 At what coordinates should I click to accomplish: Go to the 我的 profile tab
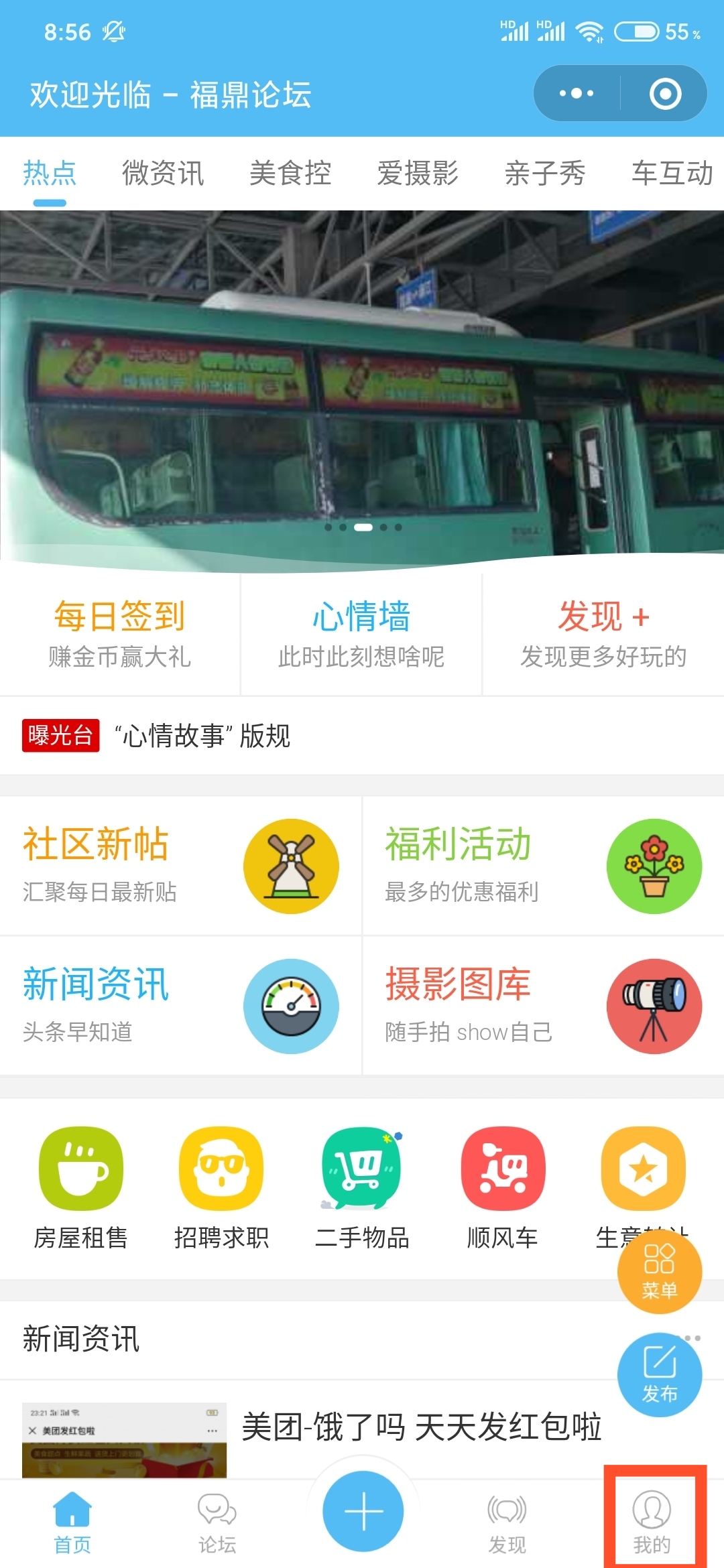pyautogui.click(x=652, y=1522)
